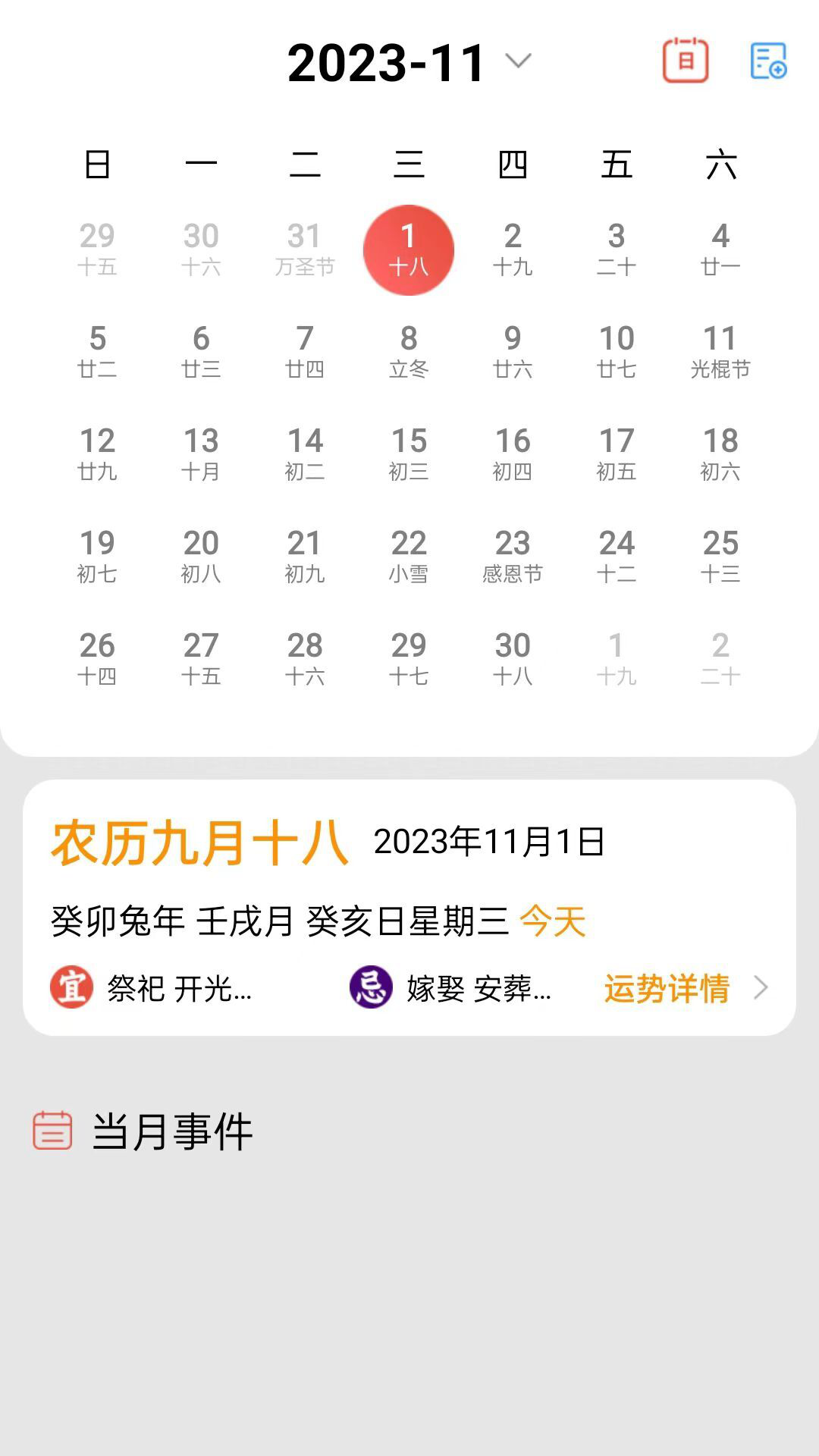This screenshot has width=819, height=1456.
Task: Pick November 23 感恩节
Action: click(513, 556)
